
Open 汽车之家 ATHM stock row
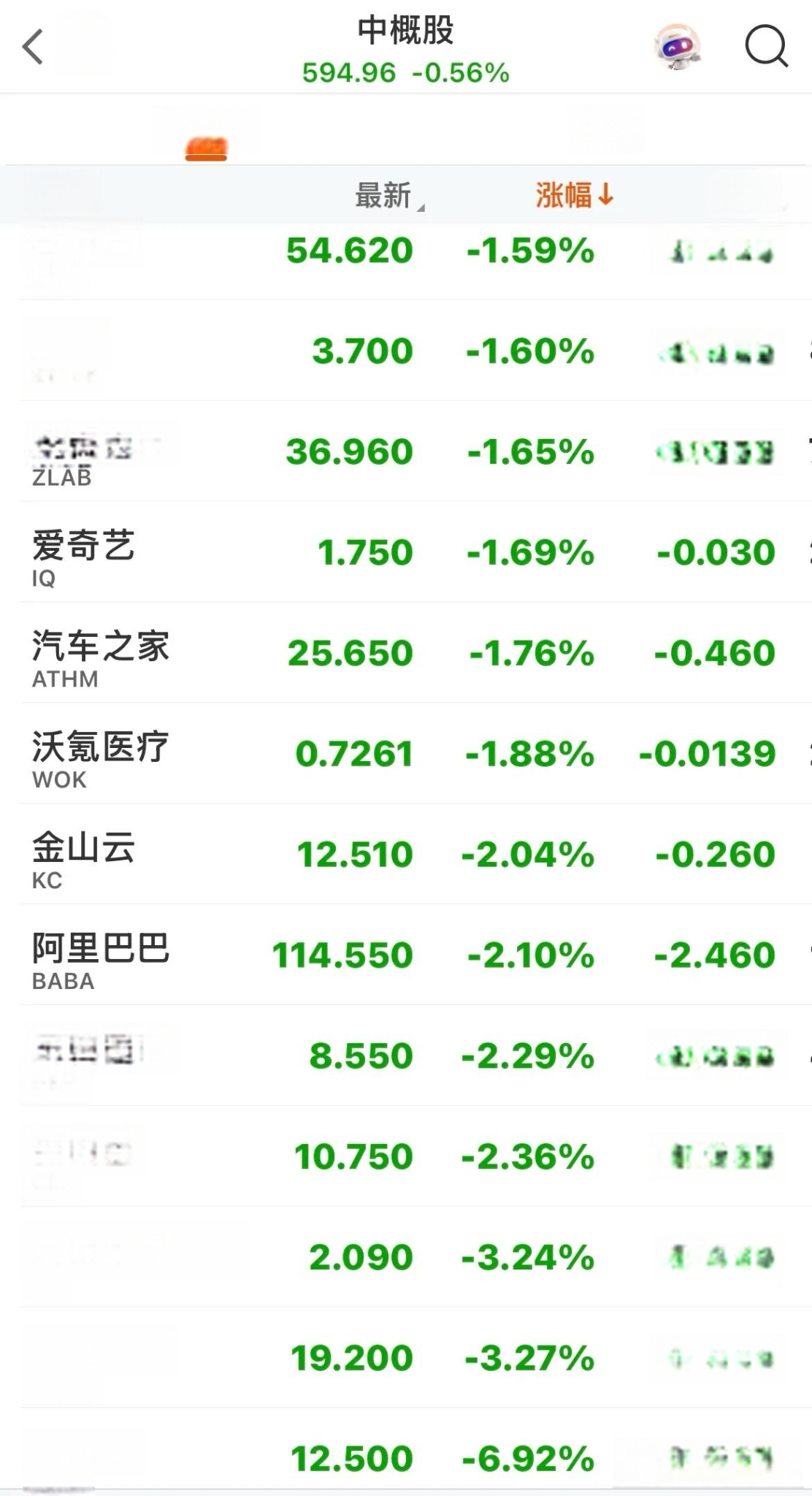pos(416,653)
